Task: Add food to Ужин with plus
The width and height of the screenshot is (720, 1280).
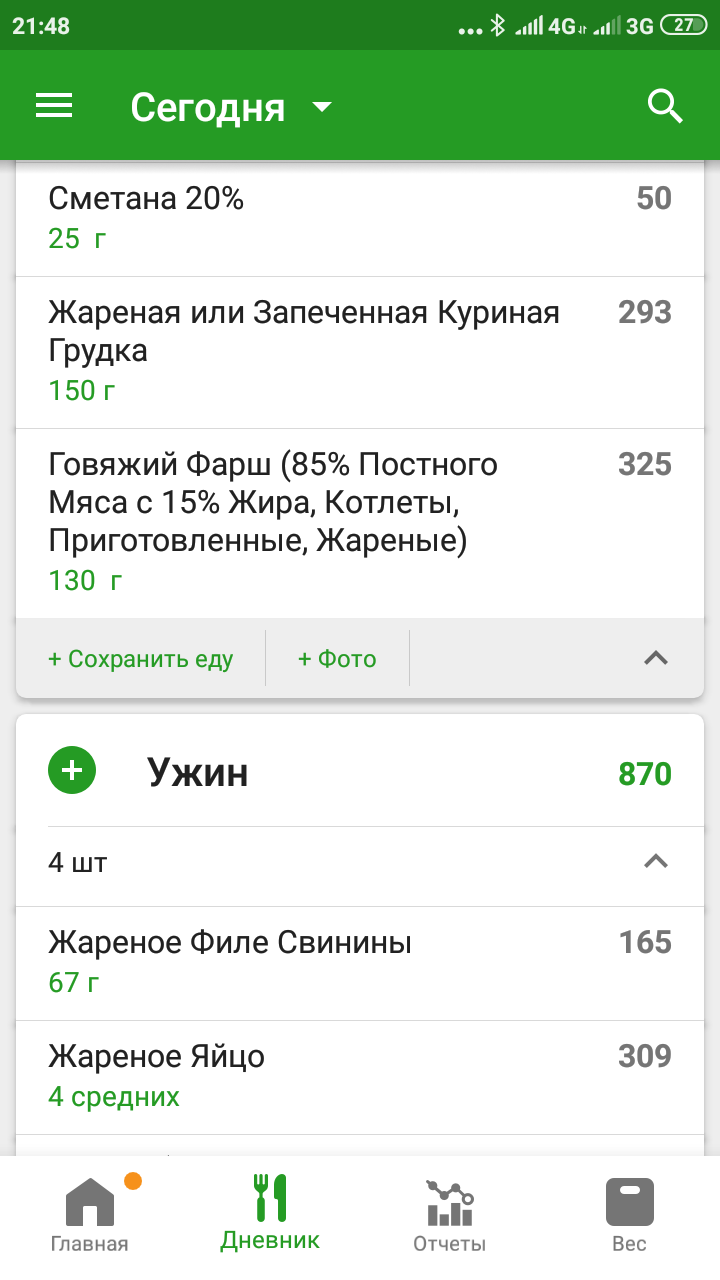Action: [x=72, y=771]
